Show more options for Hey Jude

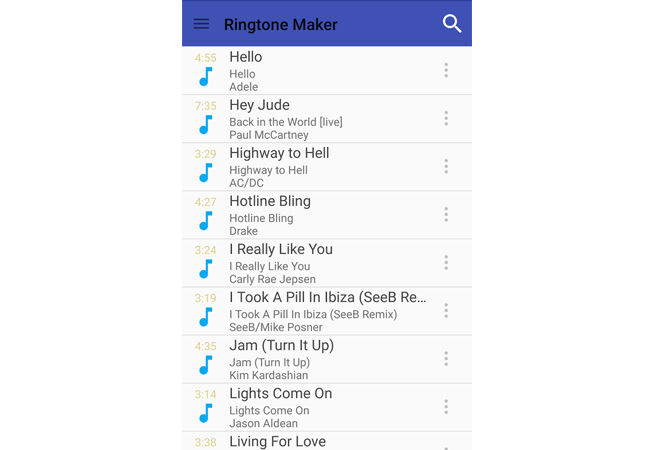coord(446,119)
